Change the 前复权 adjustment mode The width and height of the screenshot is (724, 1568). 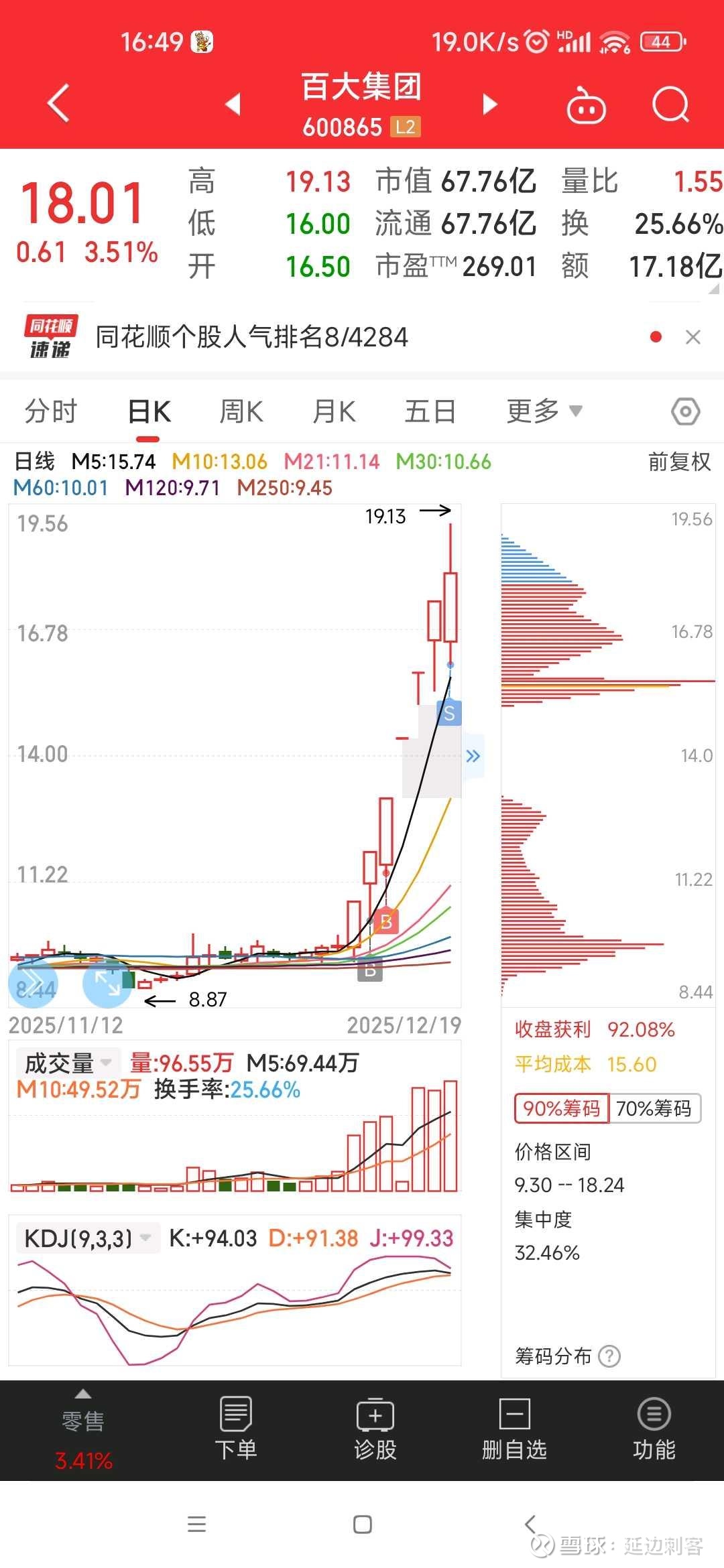678,462
